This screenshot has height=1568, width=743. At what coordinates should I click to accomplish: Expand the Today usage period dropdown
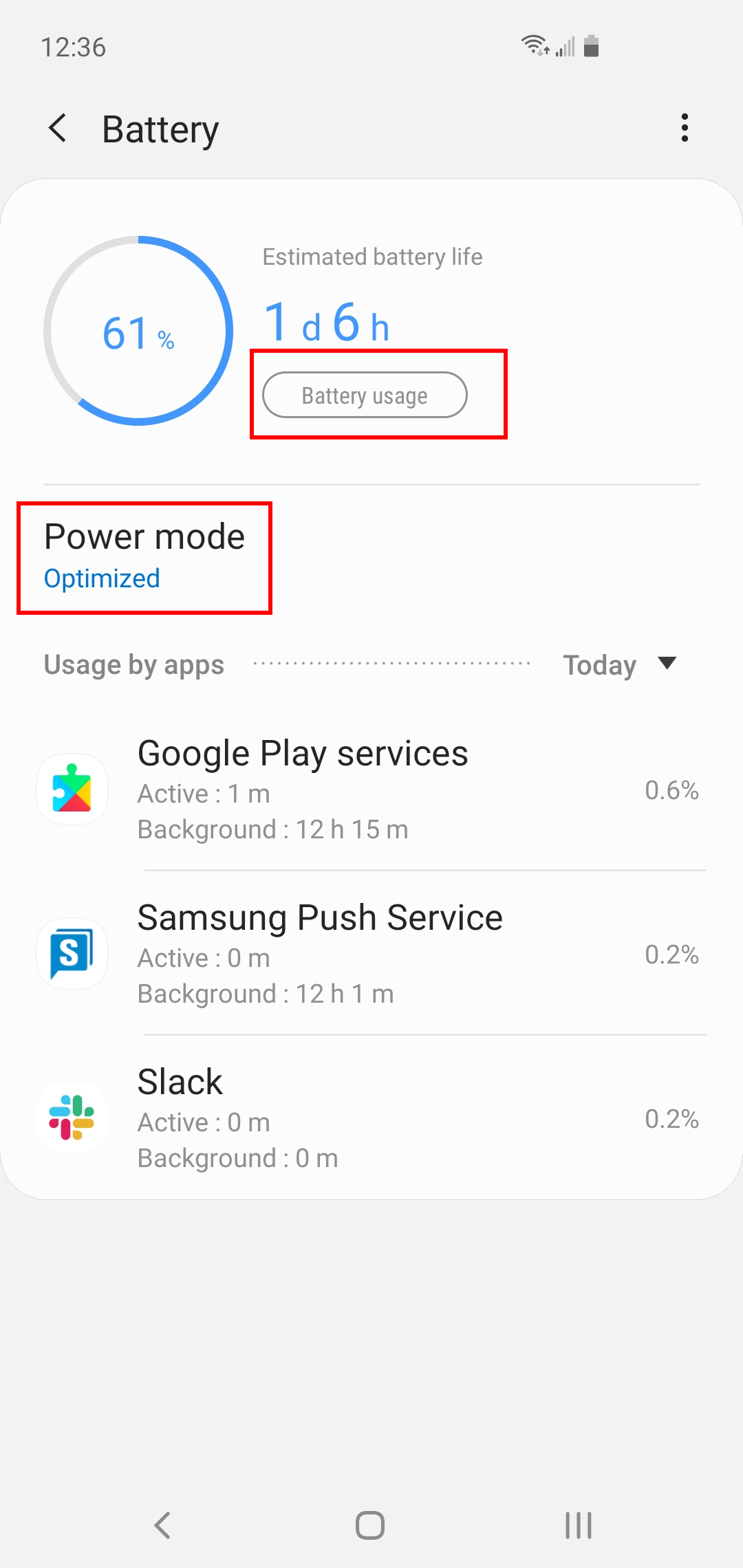pos(619,664)
